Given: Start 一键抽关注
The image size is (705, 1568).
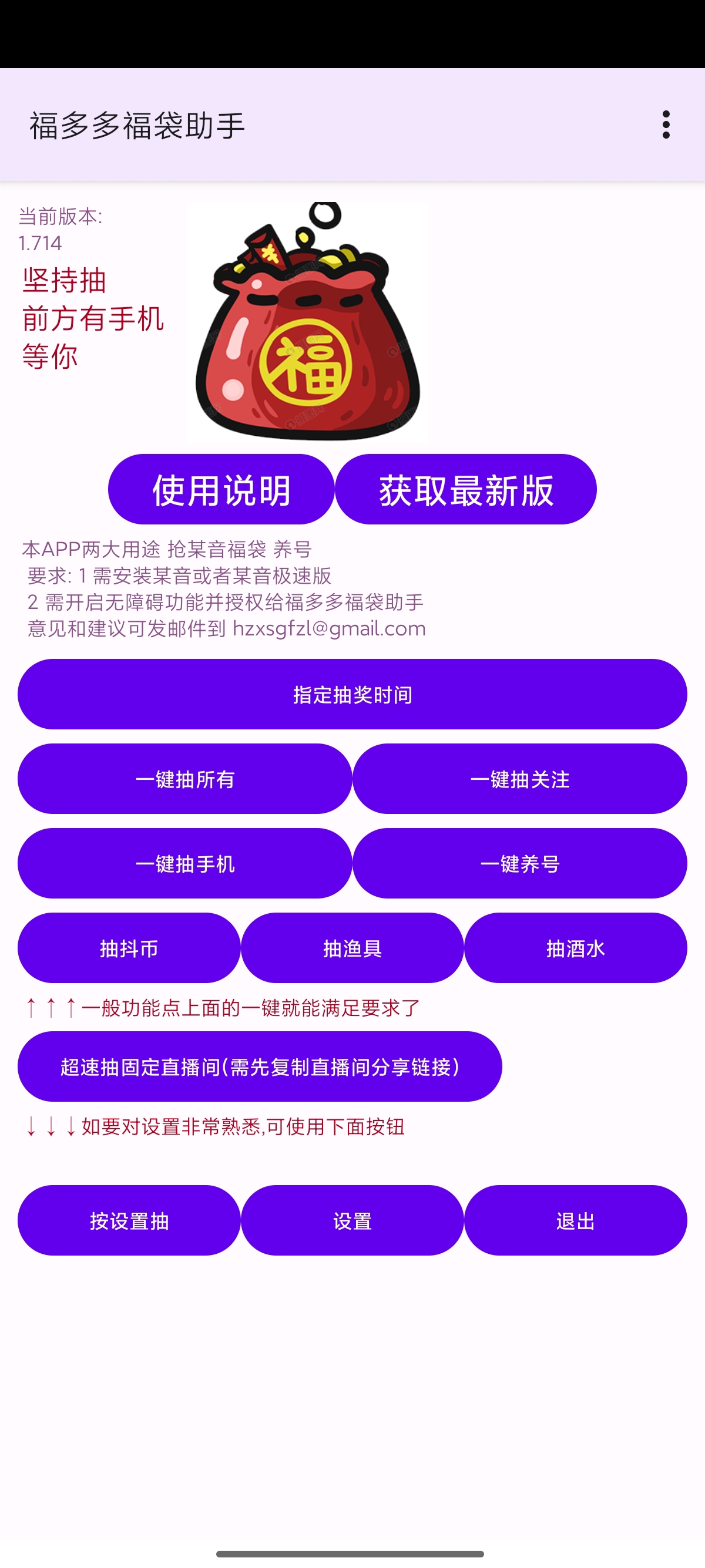Looking at the screenshot, I should coord(519,779).
